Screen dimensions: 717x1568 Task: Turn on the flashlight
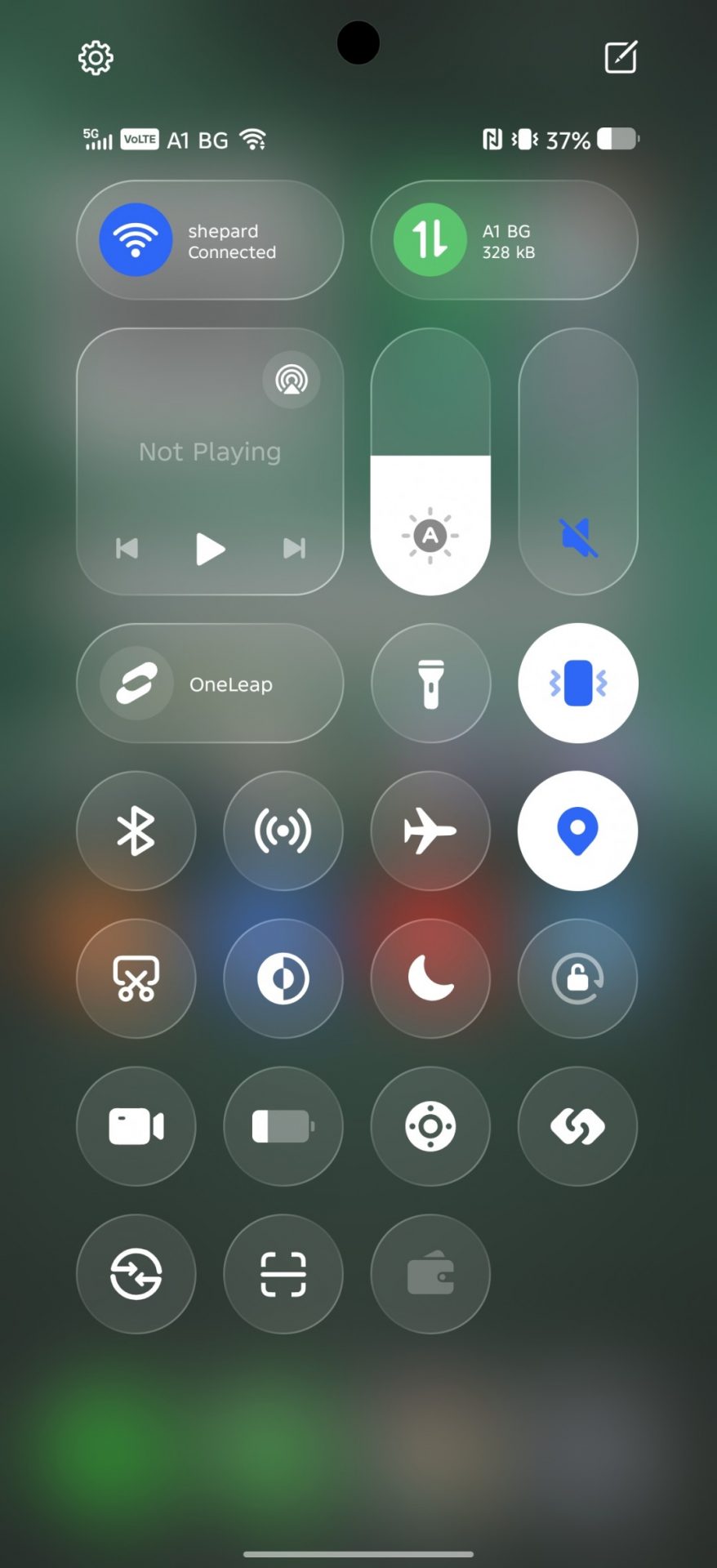click(430, 684)
